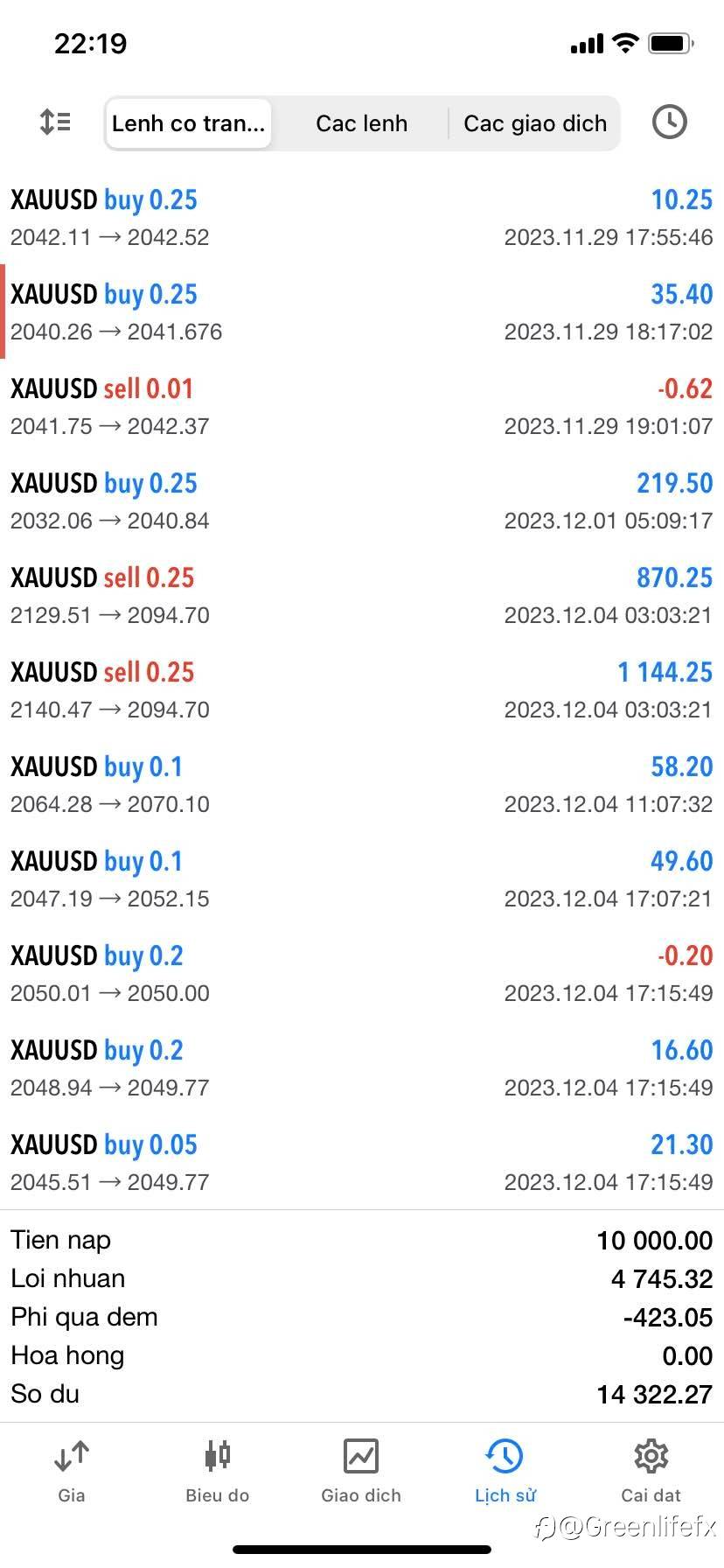Select the Lenh co tran... segment
Screen dimensions: 724x1568
(x=188, y=123)
